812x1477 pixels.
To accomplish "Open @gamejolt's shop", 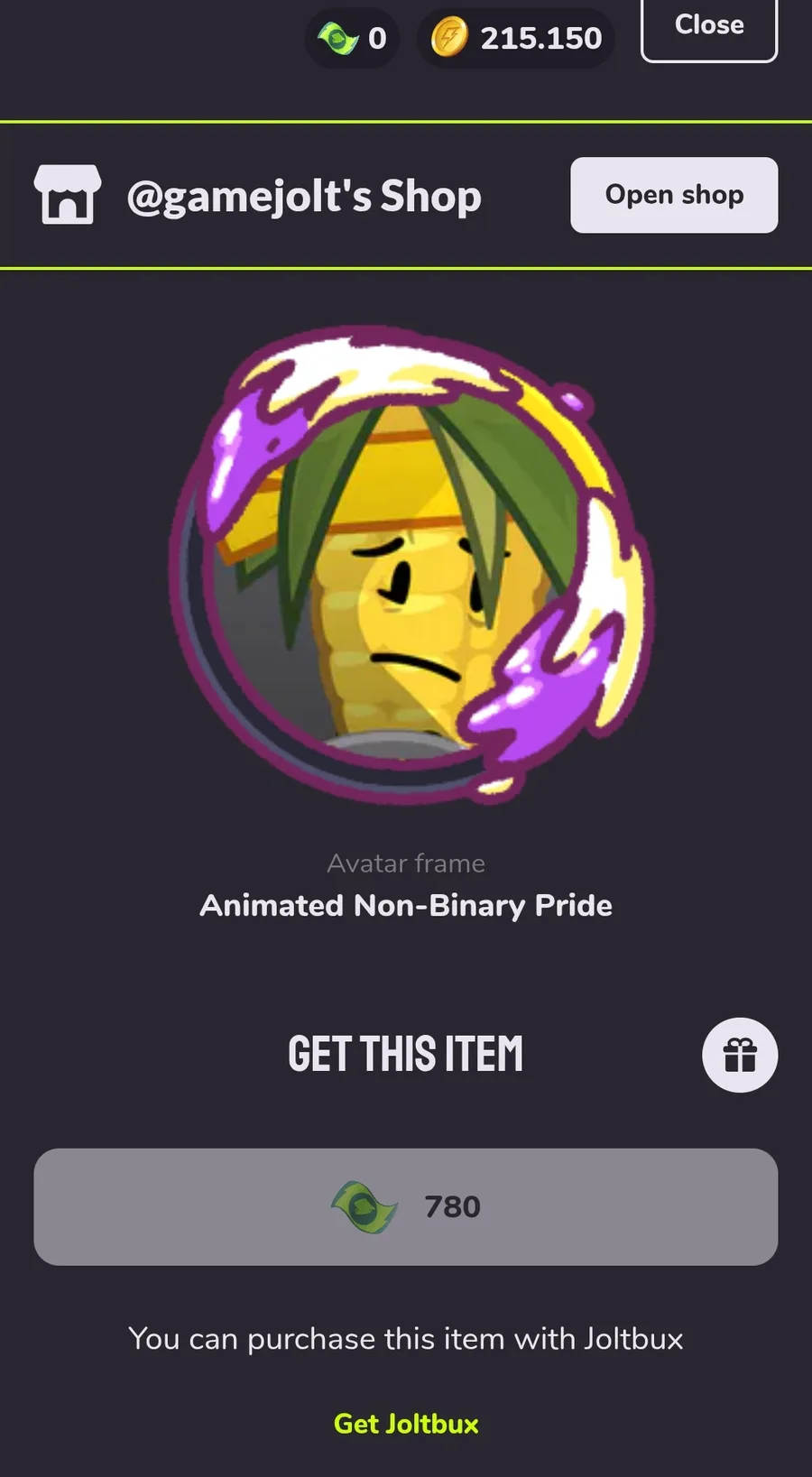I will [674, 195].
